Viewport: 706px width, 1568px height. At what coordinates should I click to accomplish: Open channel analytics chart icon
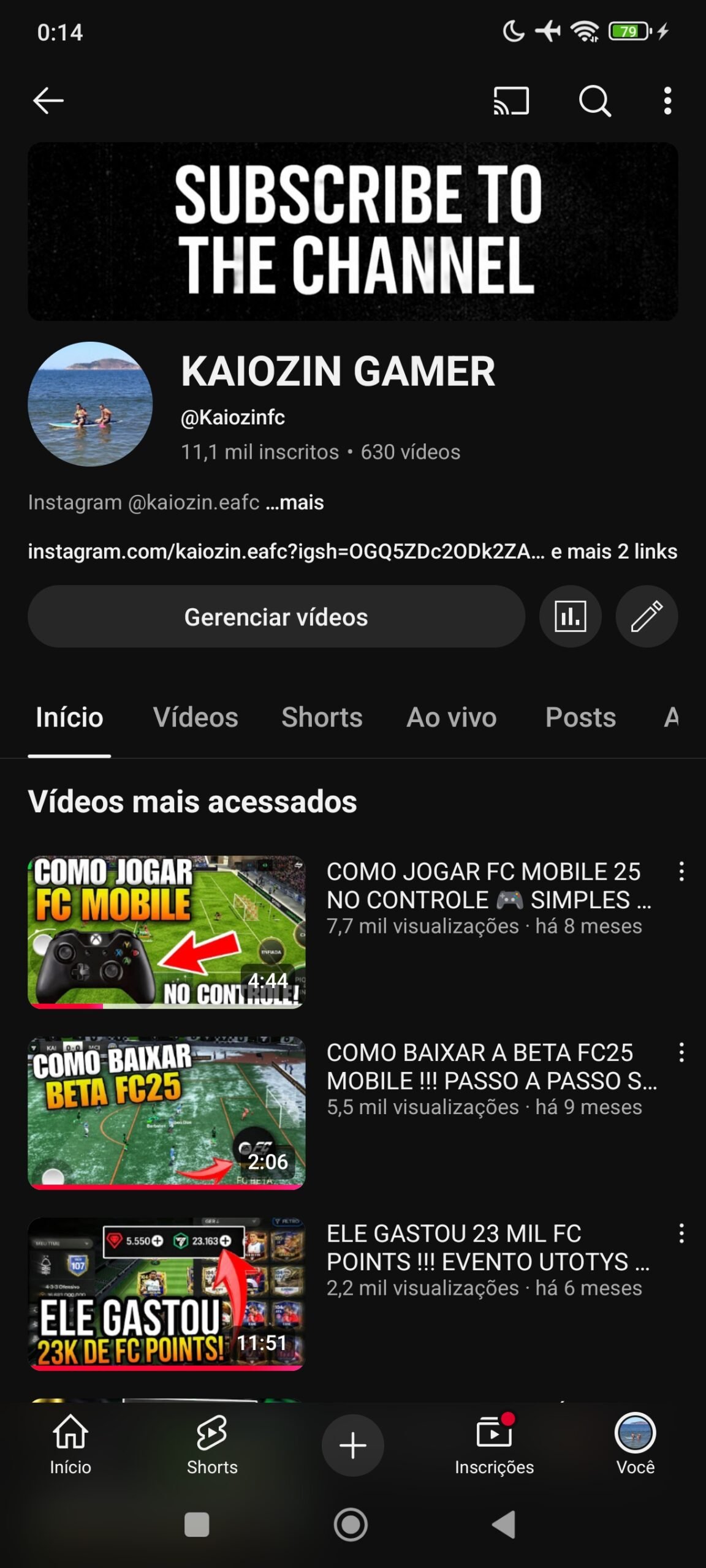pos(570,617)
